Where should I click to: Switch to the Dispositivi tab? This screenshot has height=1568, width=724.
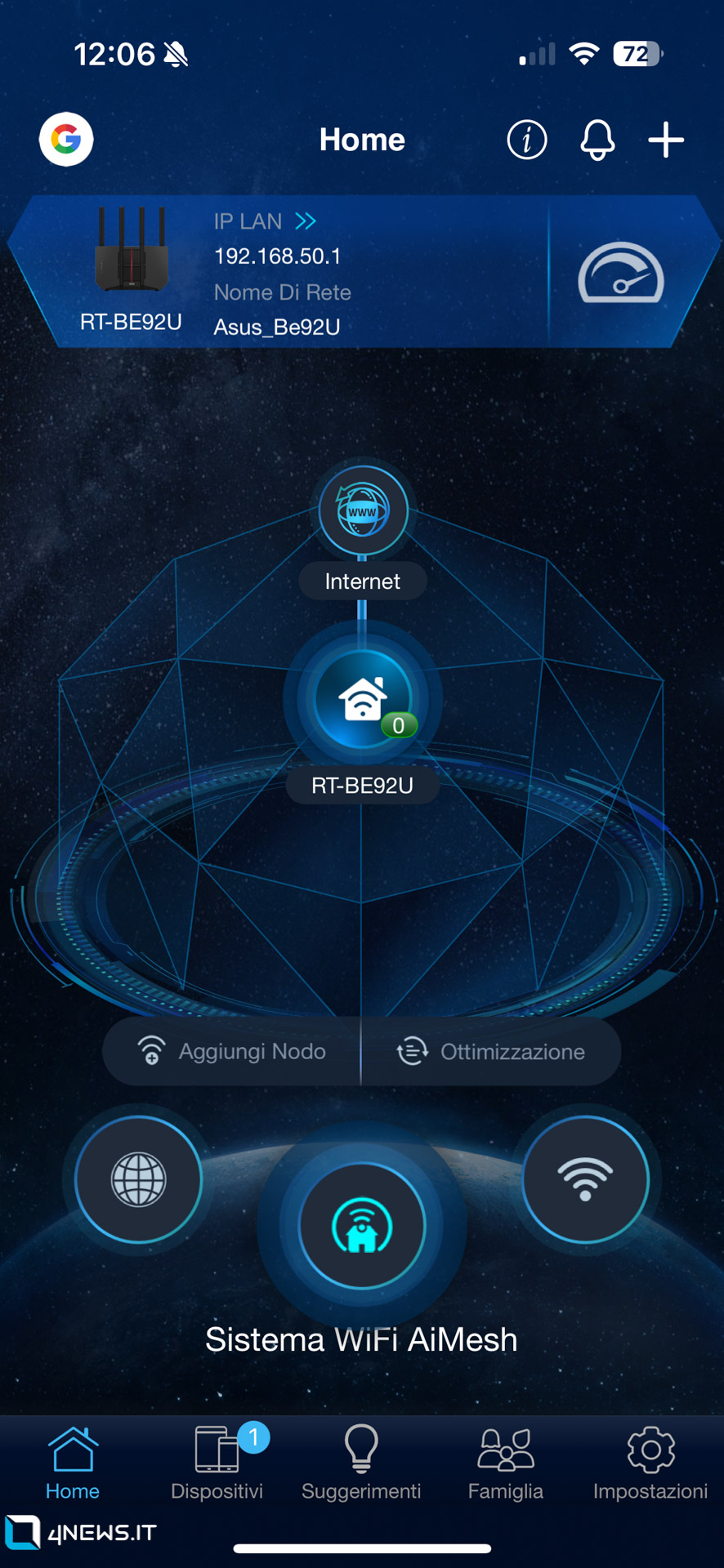pos(217,1463)
